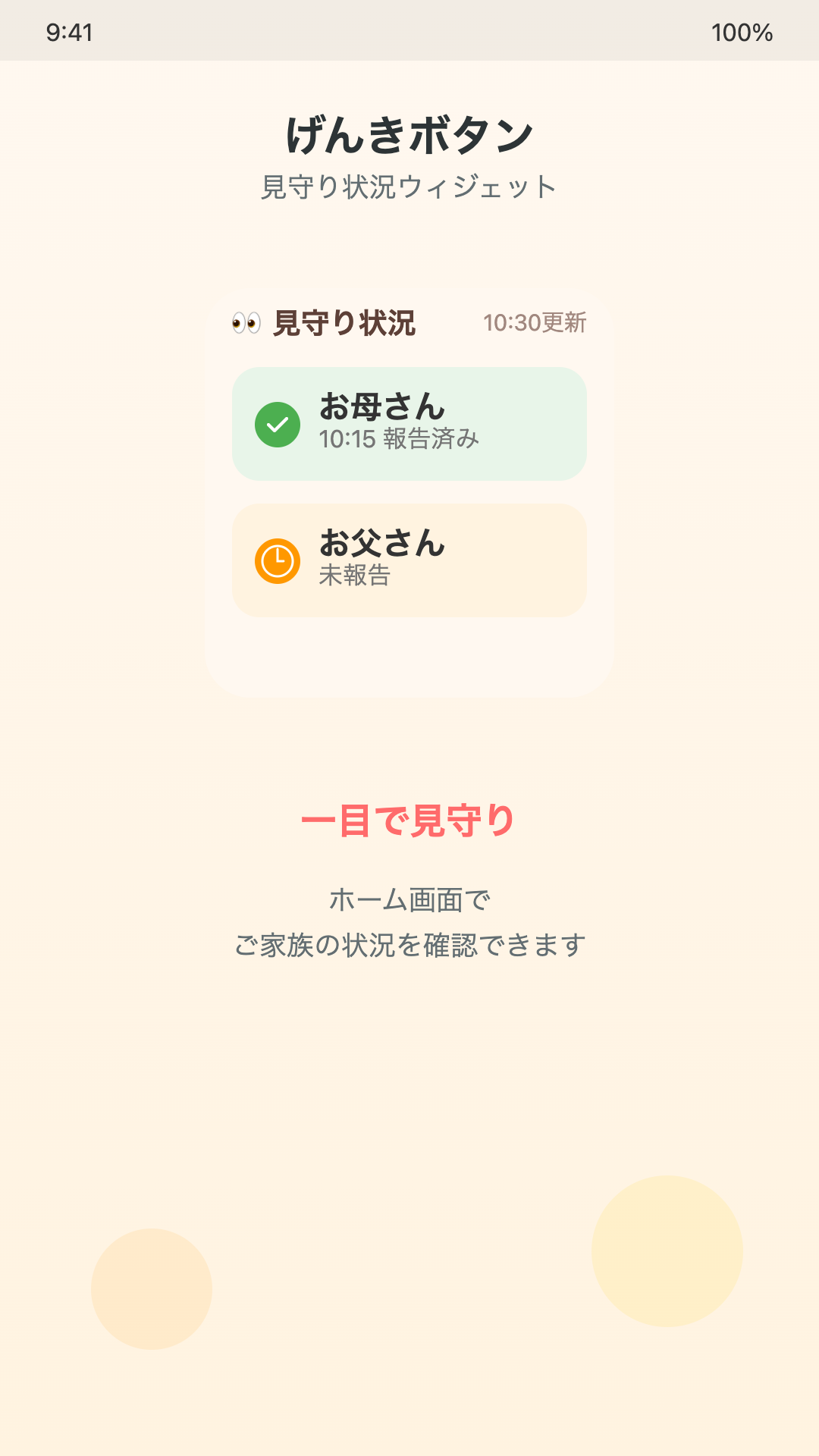The width and height of the screenshot is (819, 1456).
Task: Click the orange clock icon beside お父さん
Action: tap(277, 560)
